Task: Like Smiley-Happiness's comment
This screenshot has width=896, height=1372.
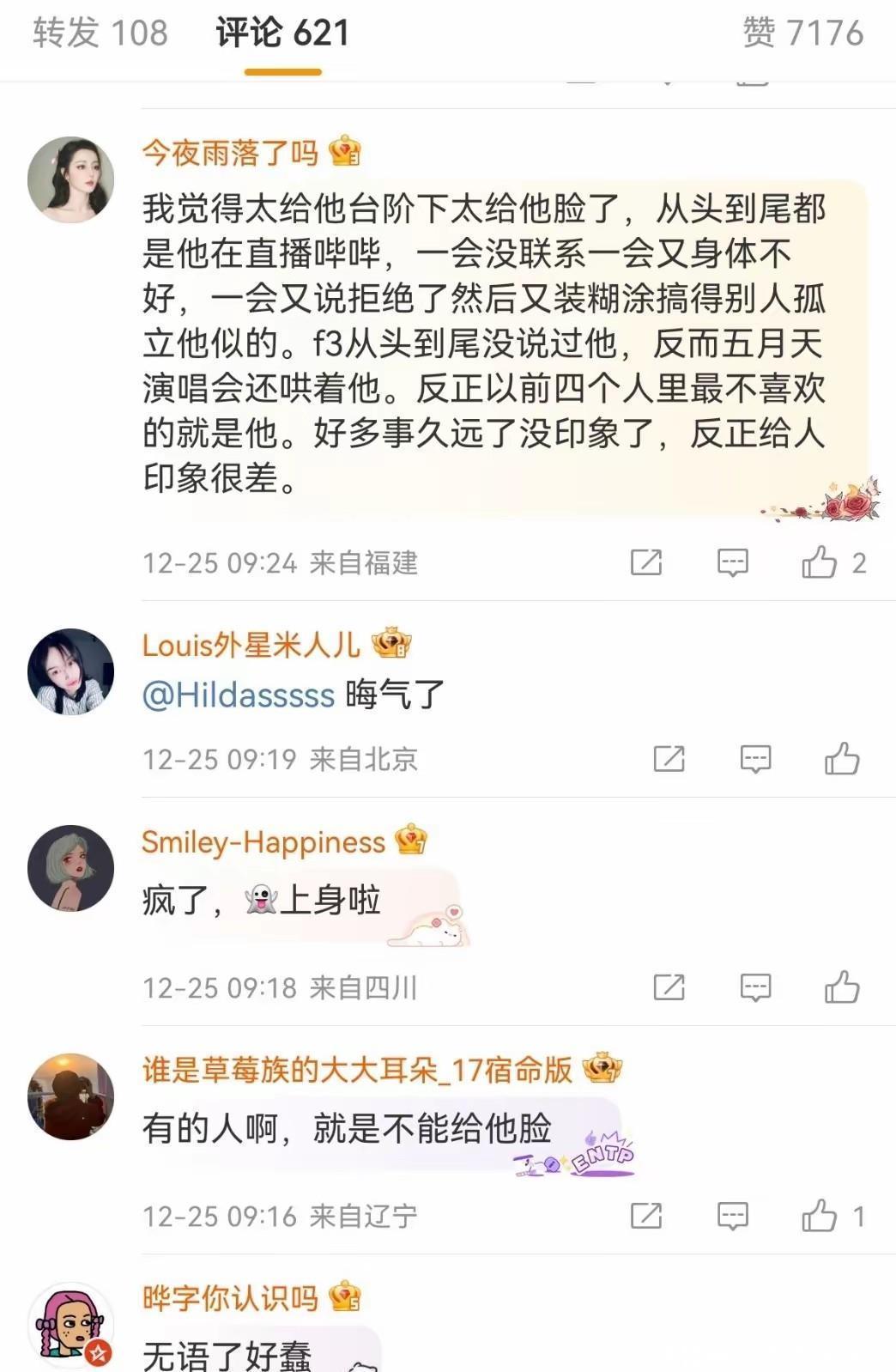Action: [842, 987]
